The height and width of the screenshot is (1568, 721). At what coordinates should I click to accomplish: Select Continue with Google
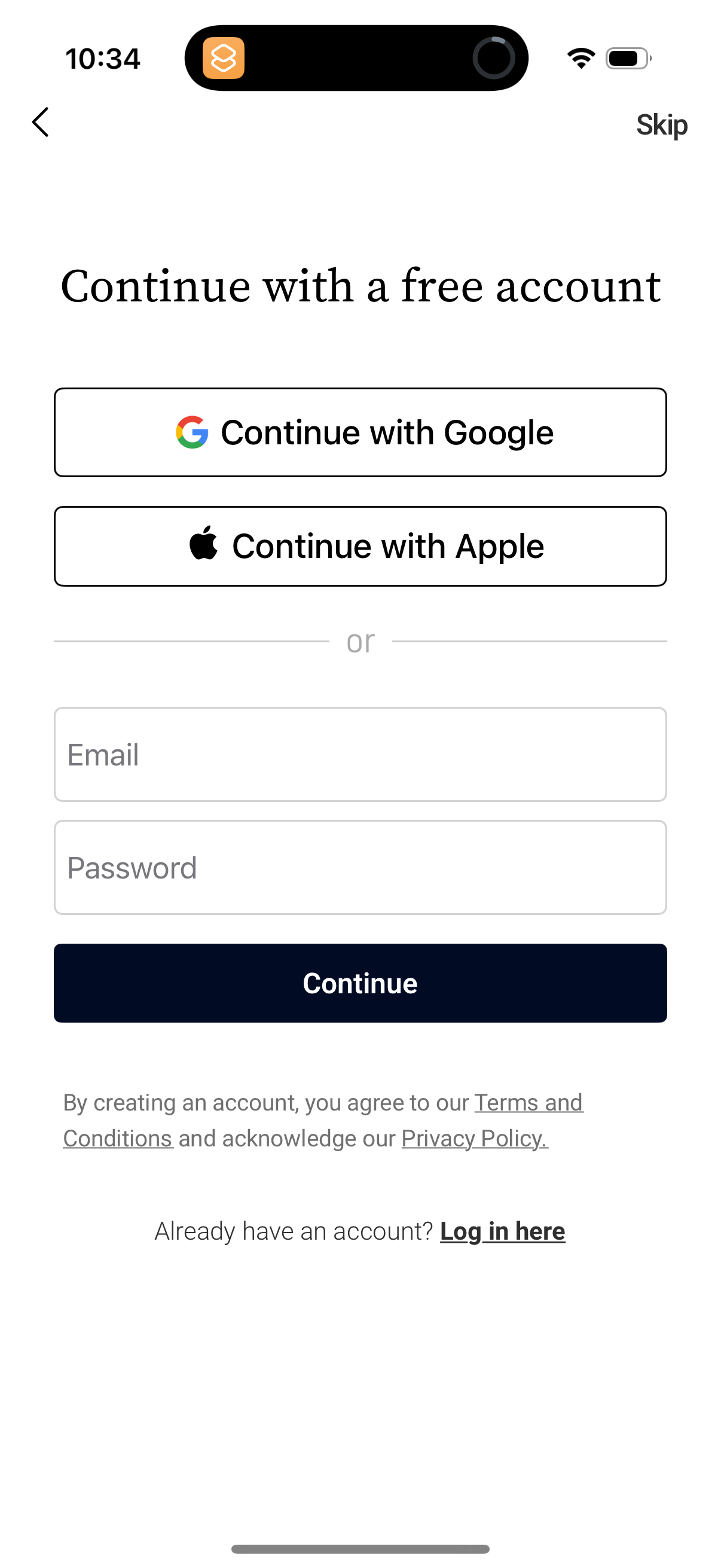pyautogui.click(x=360, y=432)
